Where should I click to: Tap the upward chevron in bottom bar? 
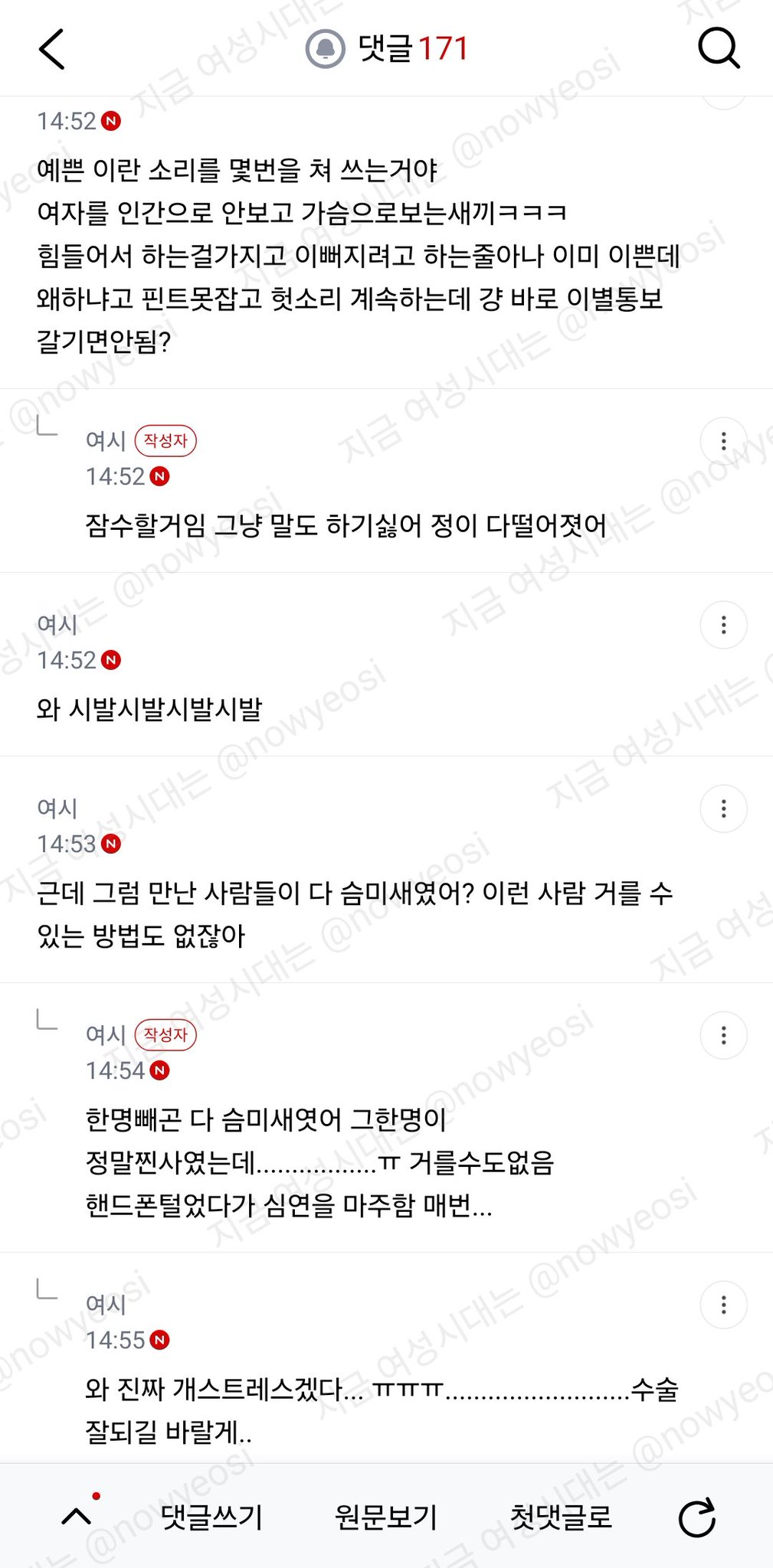click(77, 1517)
